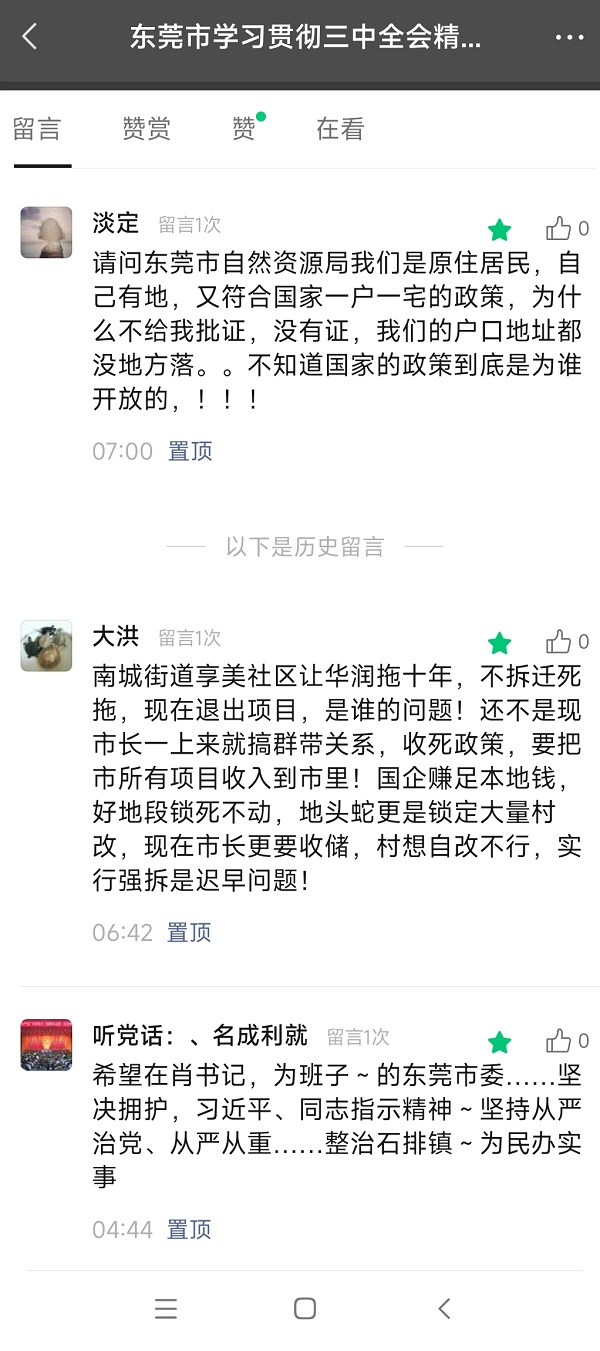Open 淡定's profile avatar
The height and width of the screenshot is (1351, 600).
pyautogui.click(x=46, y=233)
